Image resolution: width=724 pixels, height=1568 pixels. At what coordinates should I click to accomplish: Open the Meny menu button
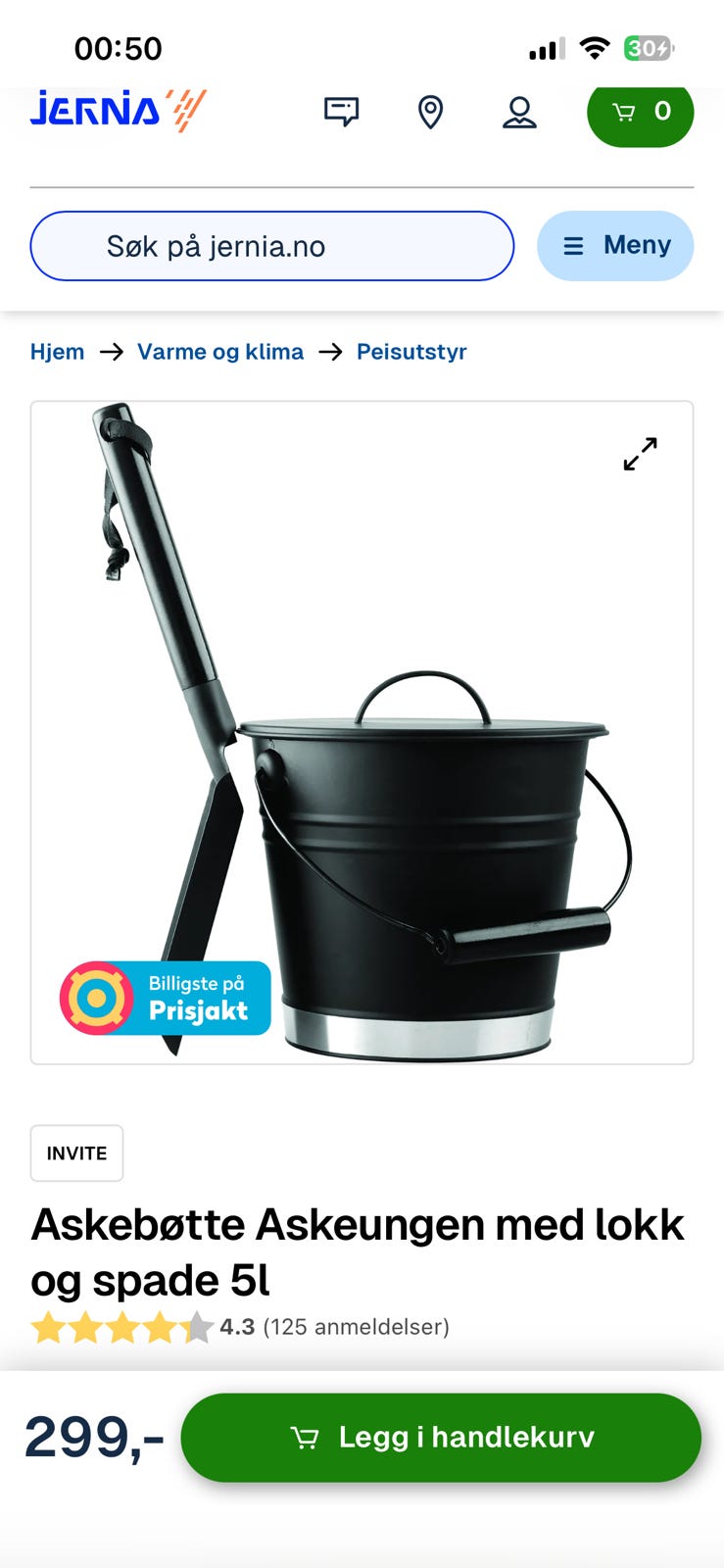coord(615,246)
